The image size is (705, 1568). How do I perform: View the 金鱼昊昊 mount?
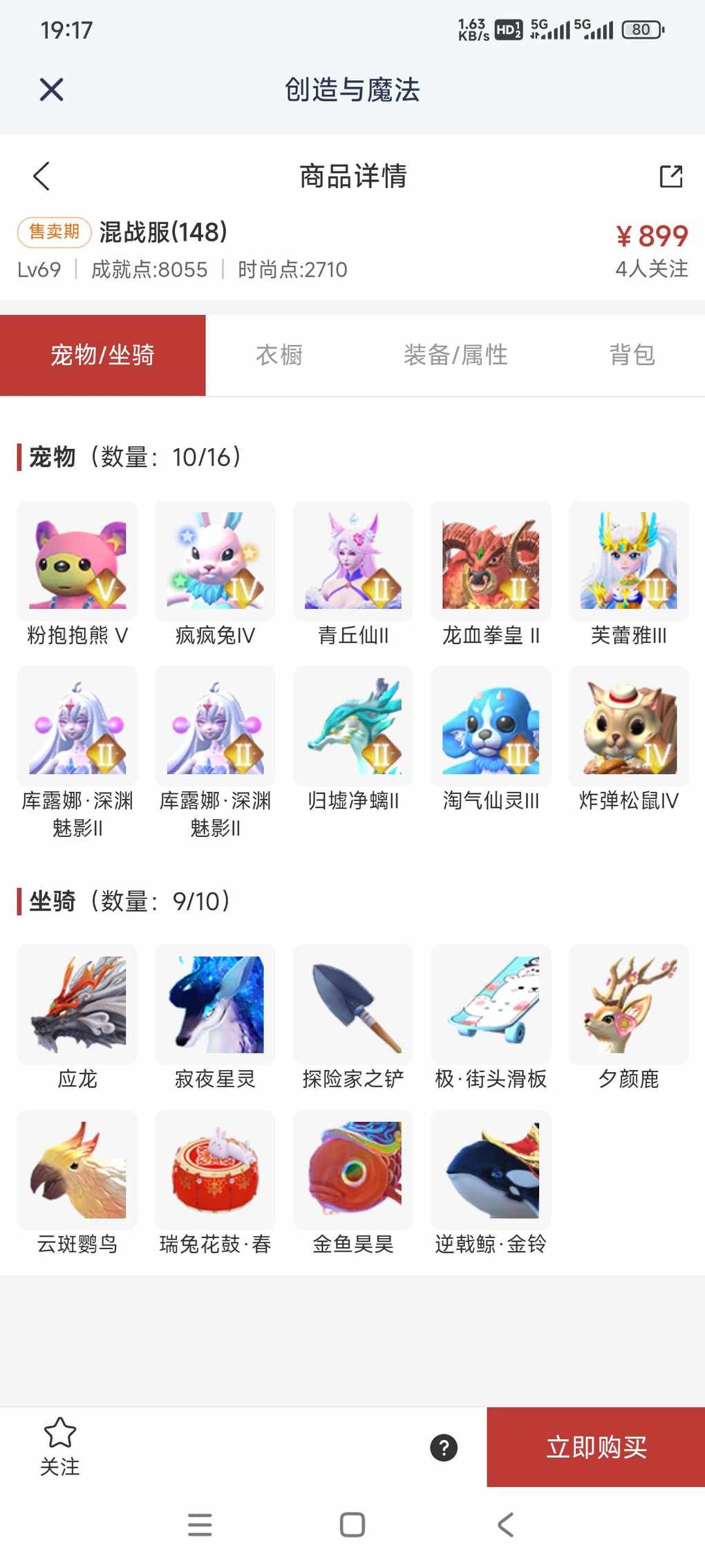pyautogui.click(x=352, y=1170)
